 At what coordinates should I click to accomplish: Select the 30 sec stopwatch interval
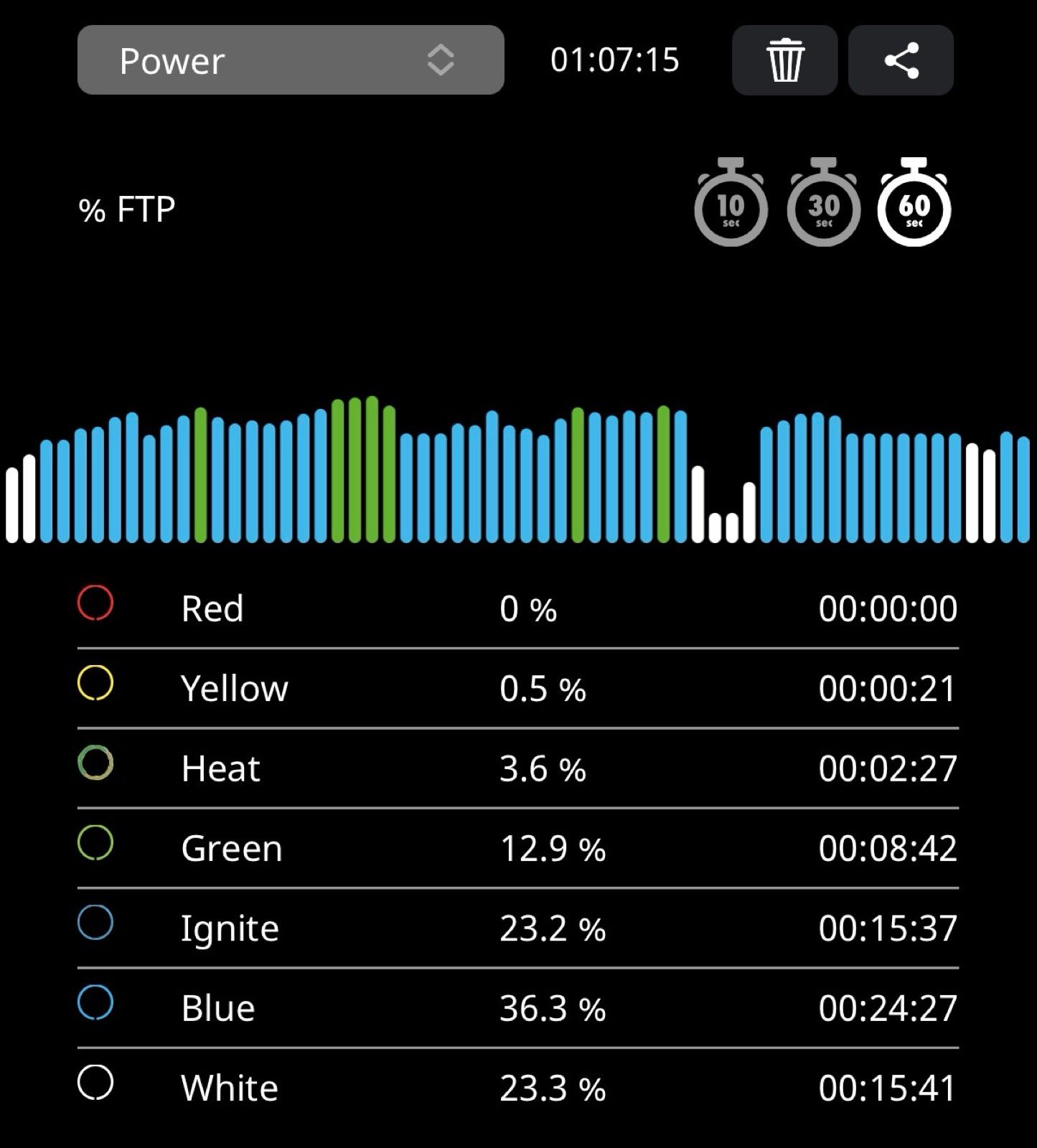tap(823, 204)
